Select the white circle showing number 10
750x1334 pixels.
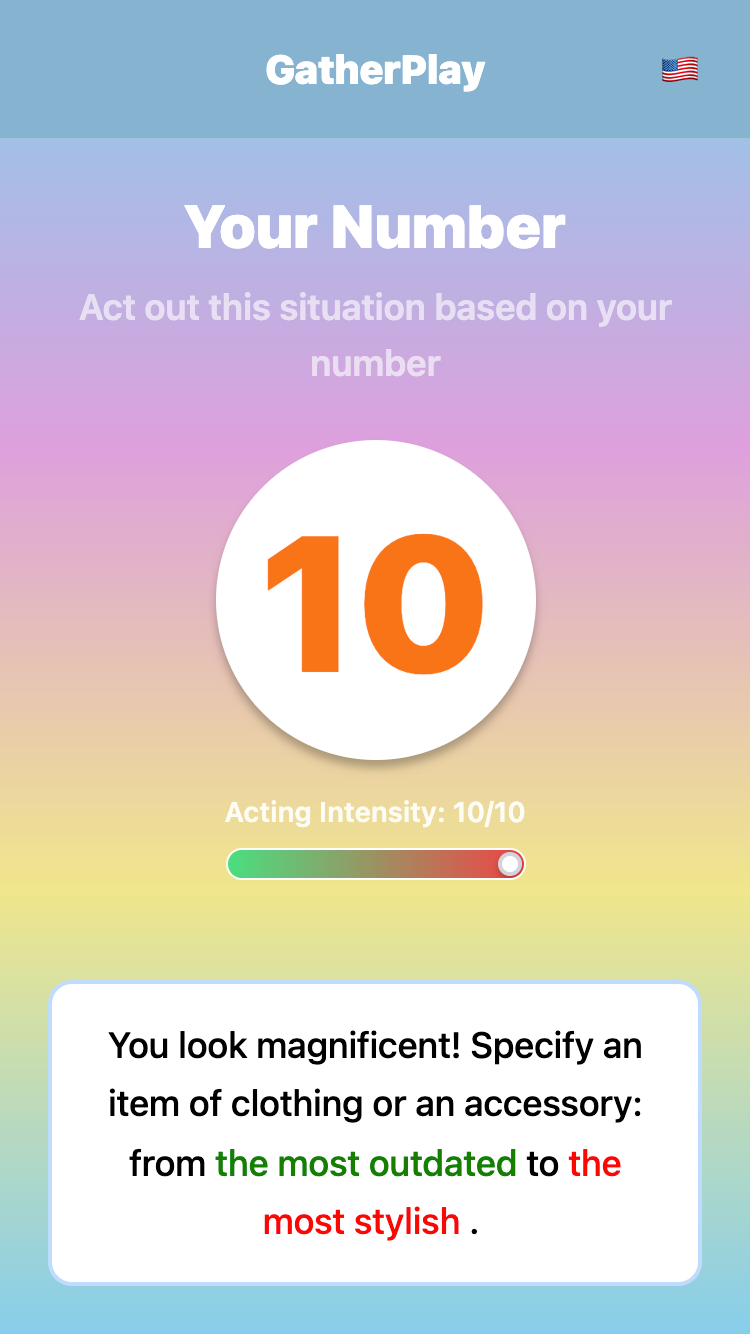pyautogui.click(x=375, y=600)
